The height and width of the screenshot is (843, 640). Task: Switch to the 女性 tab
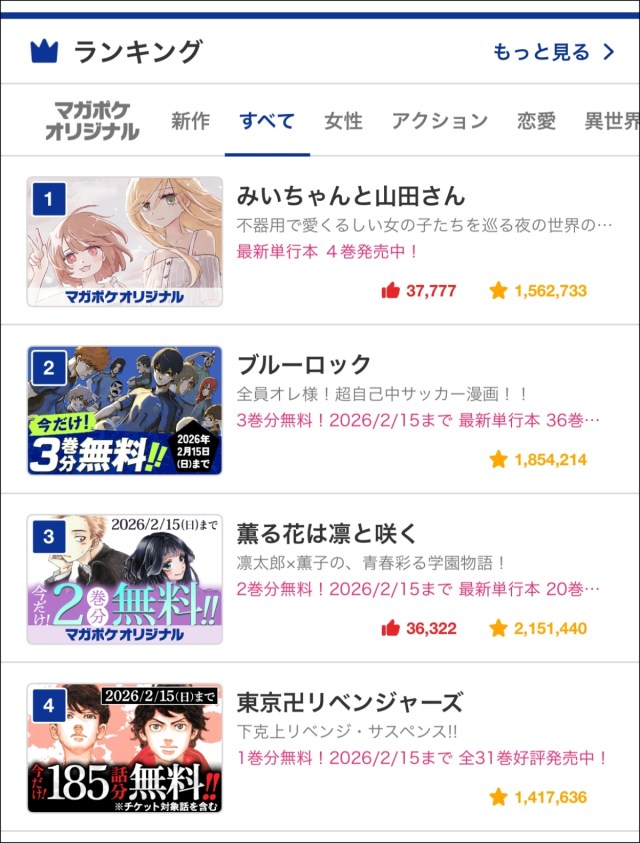click(343, 121)
